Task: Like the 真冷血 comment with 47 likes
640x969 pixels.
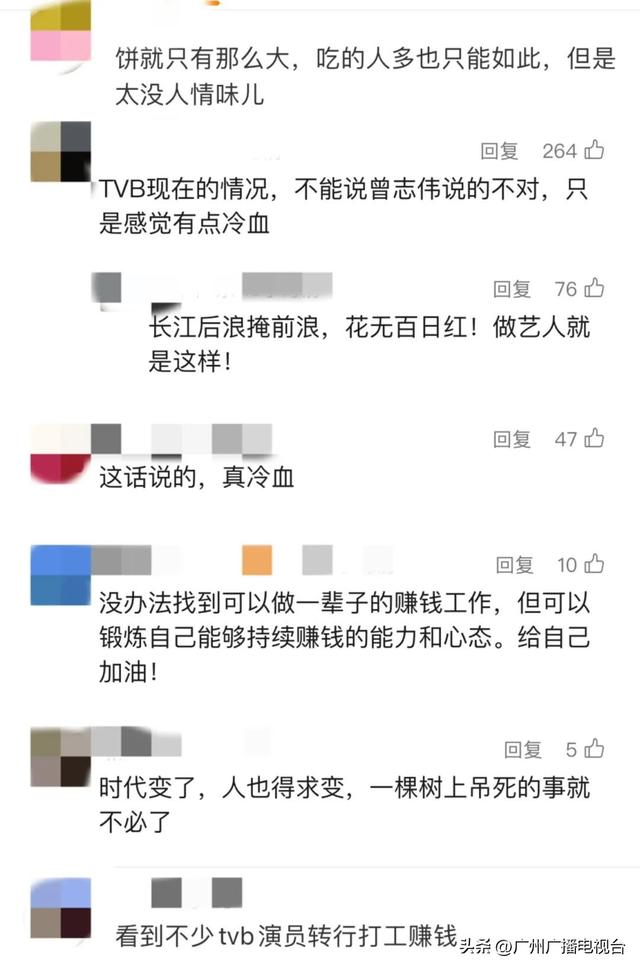Action: [594, 438]
